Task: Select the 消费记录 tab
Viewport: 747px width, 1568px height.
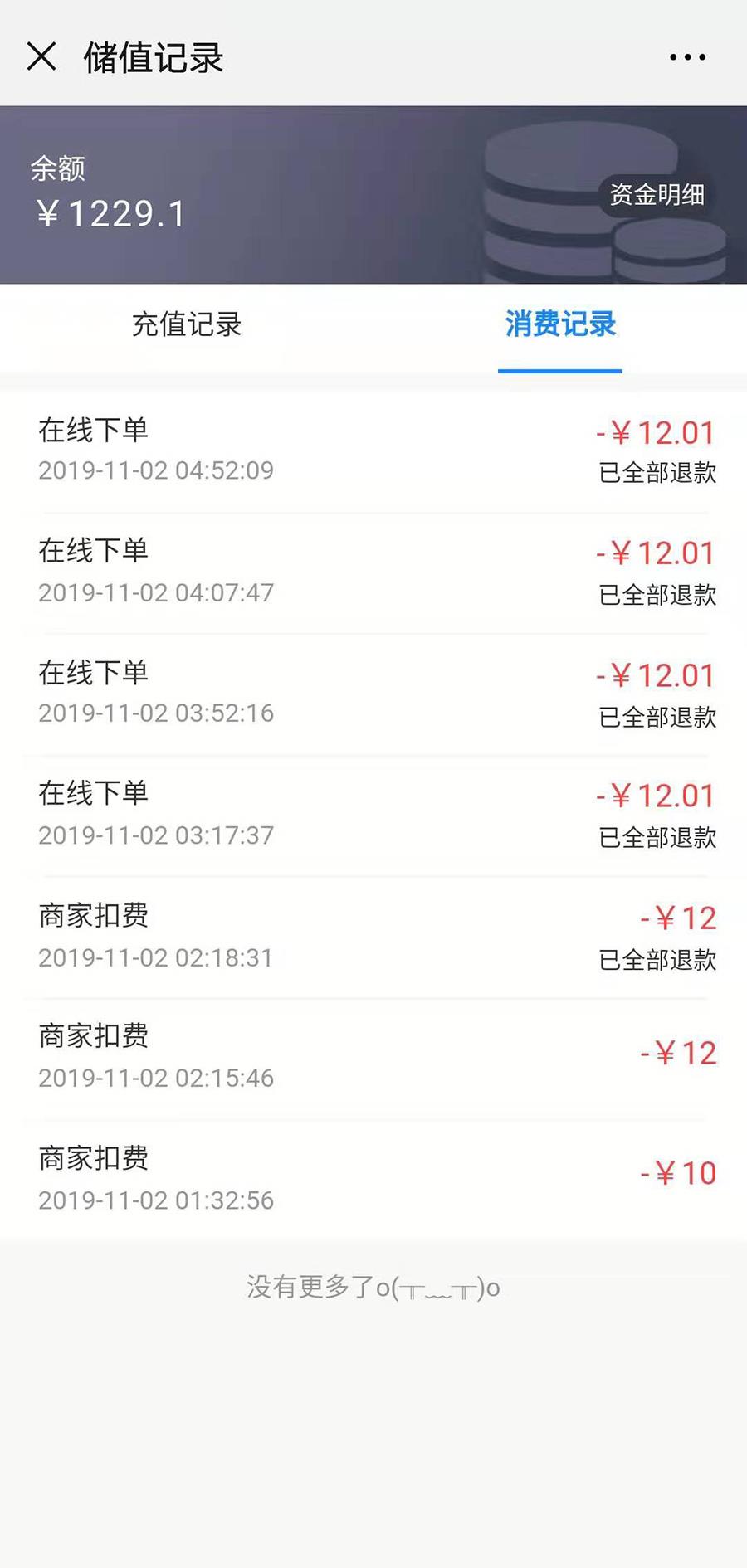Action: (x=560, y=324)
